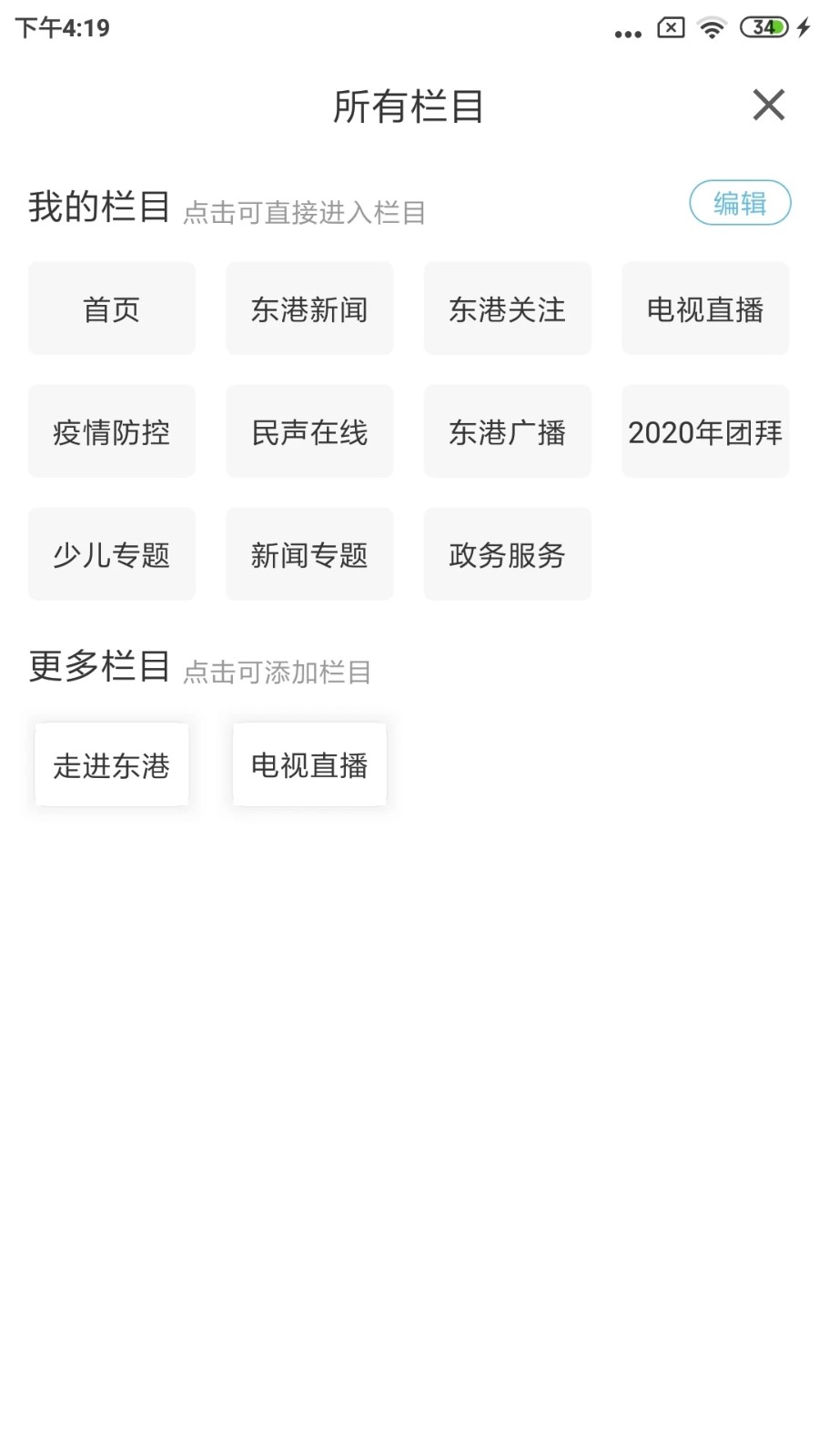Tap the Wi-Fi icon in the status bar

[x=711, y=27]
